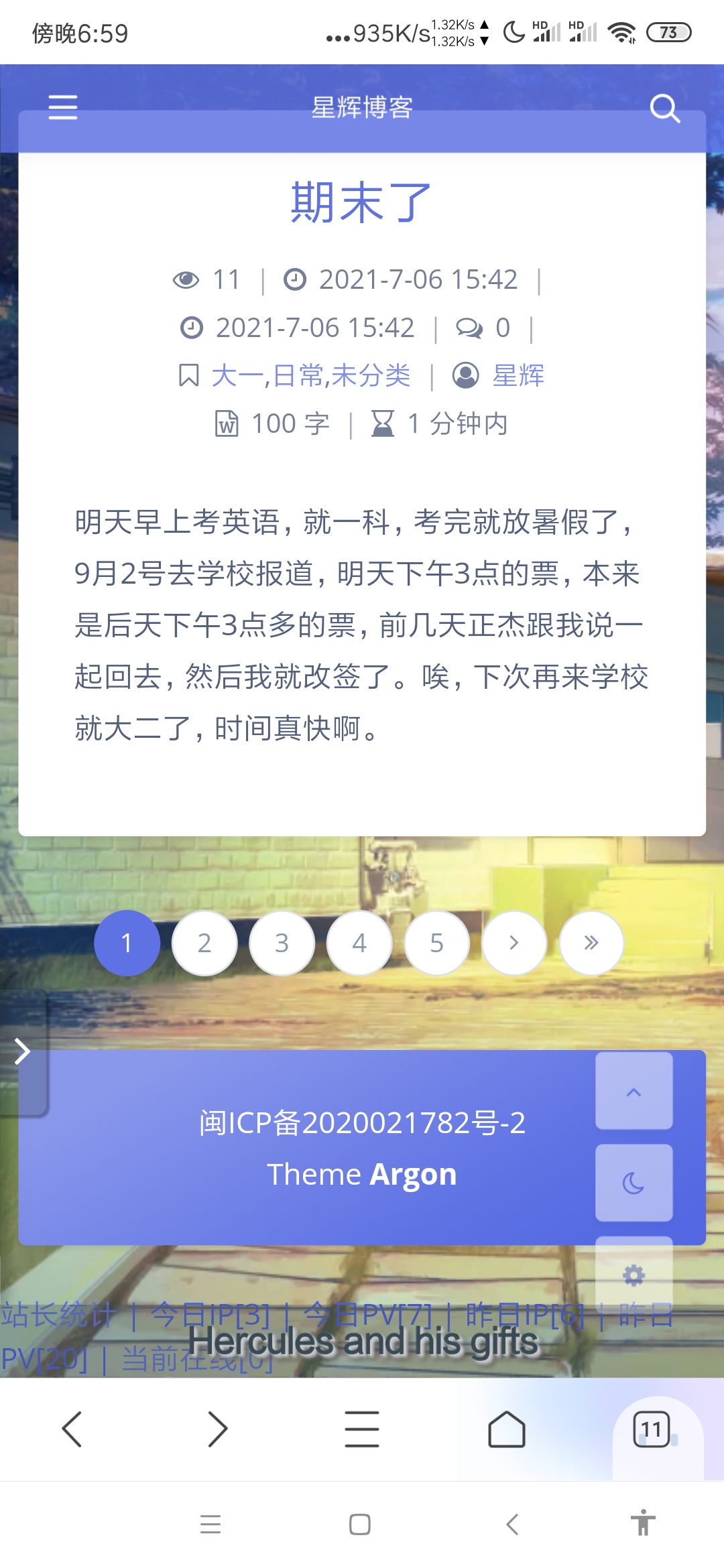This screenshot has width=724, height=1568.
Task: Open the Argon theme link
Action: click(x=412, y=1175)
